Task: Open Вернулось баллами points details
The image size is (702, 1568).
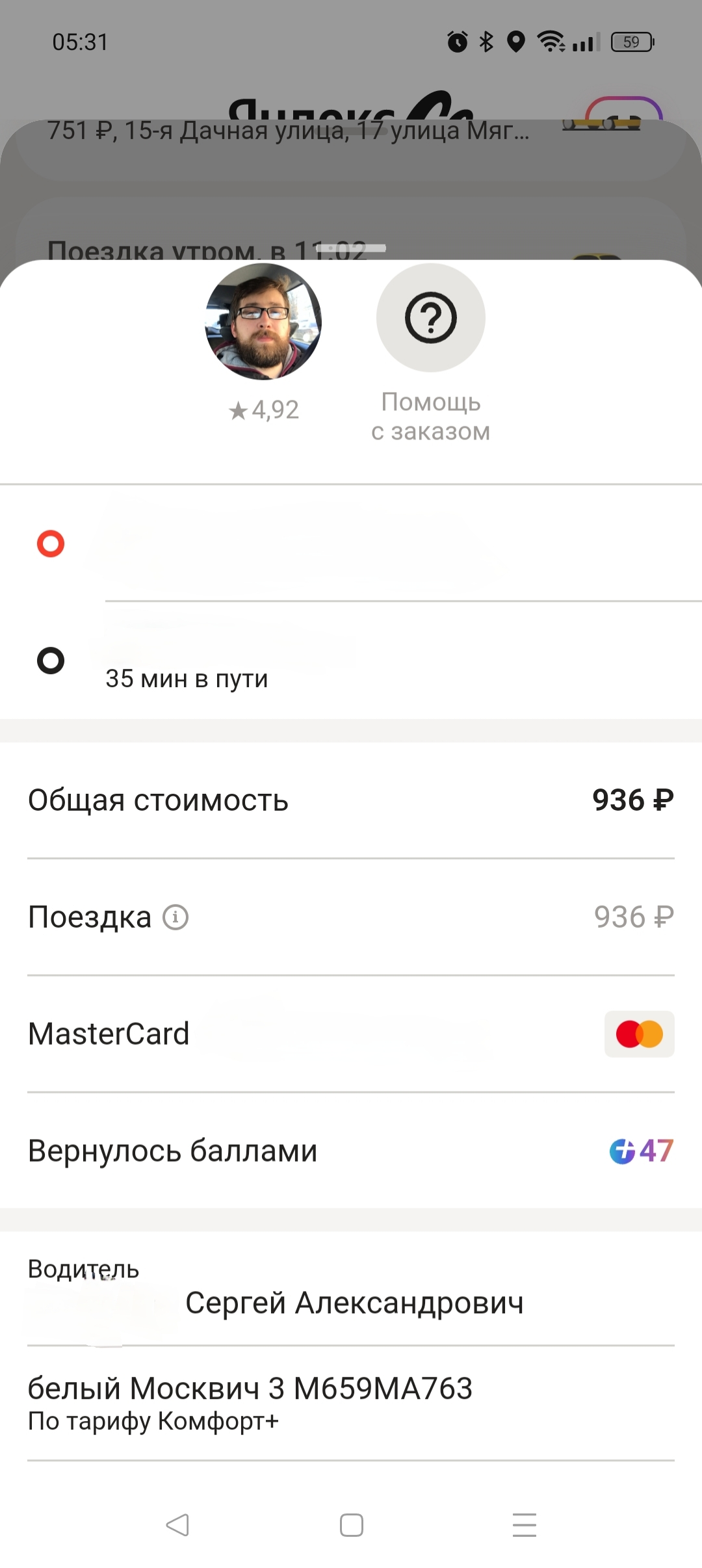Action: coord(351,1151)
